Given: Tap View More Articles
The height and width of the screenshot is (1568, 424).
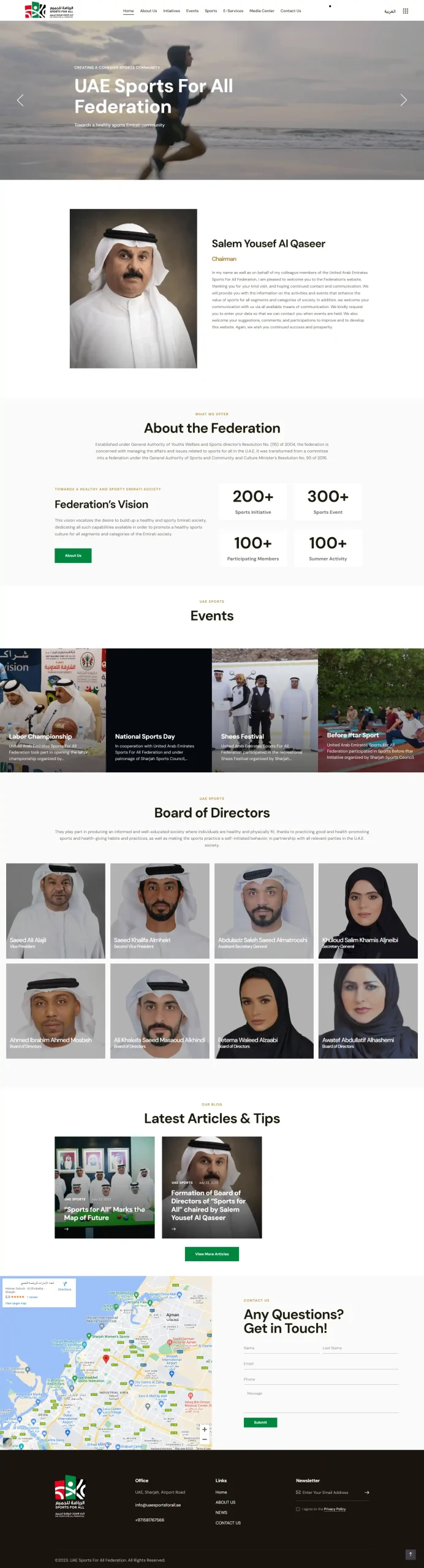Looking at the screenshot, I should 212,1254.
